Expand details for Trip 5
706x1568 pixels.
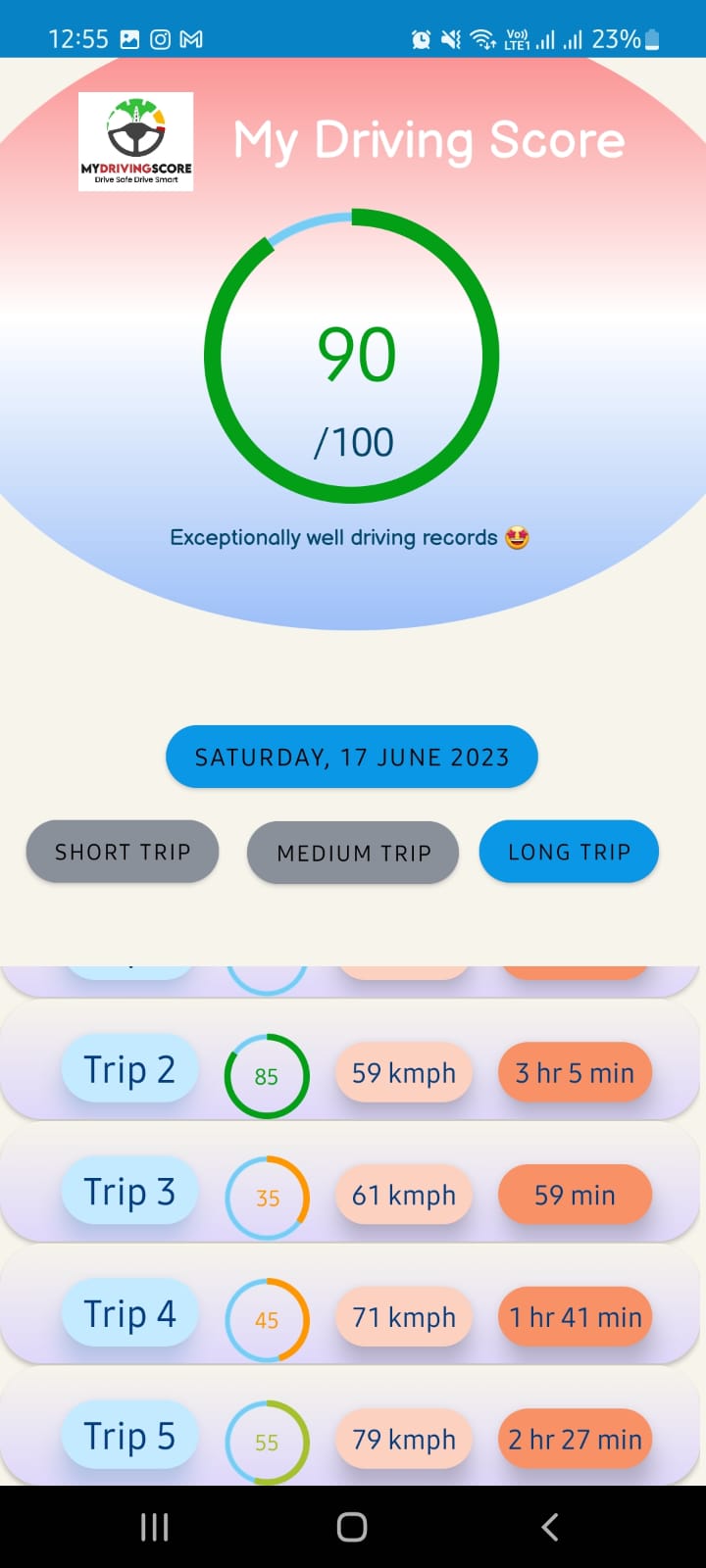(129, 1436)
